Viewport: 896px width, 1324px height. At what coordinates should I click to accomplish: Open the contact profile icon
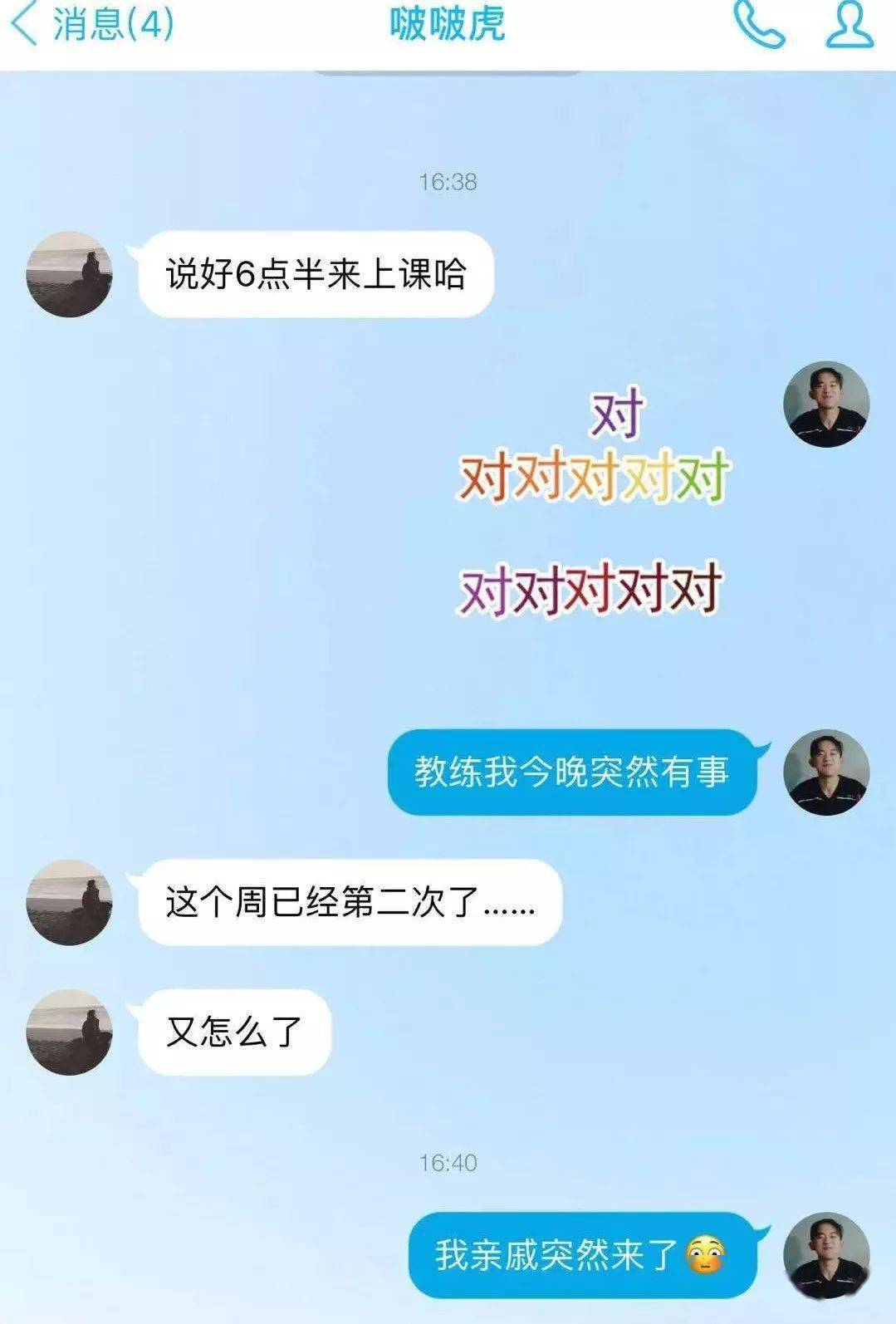[x=849, y=25]
